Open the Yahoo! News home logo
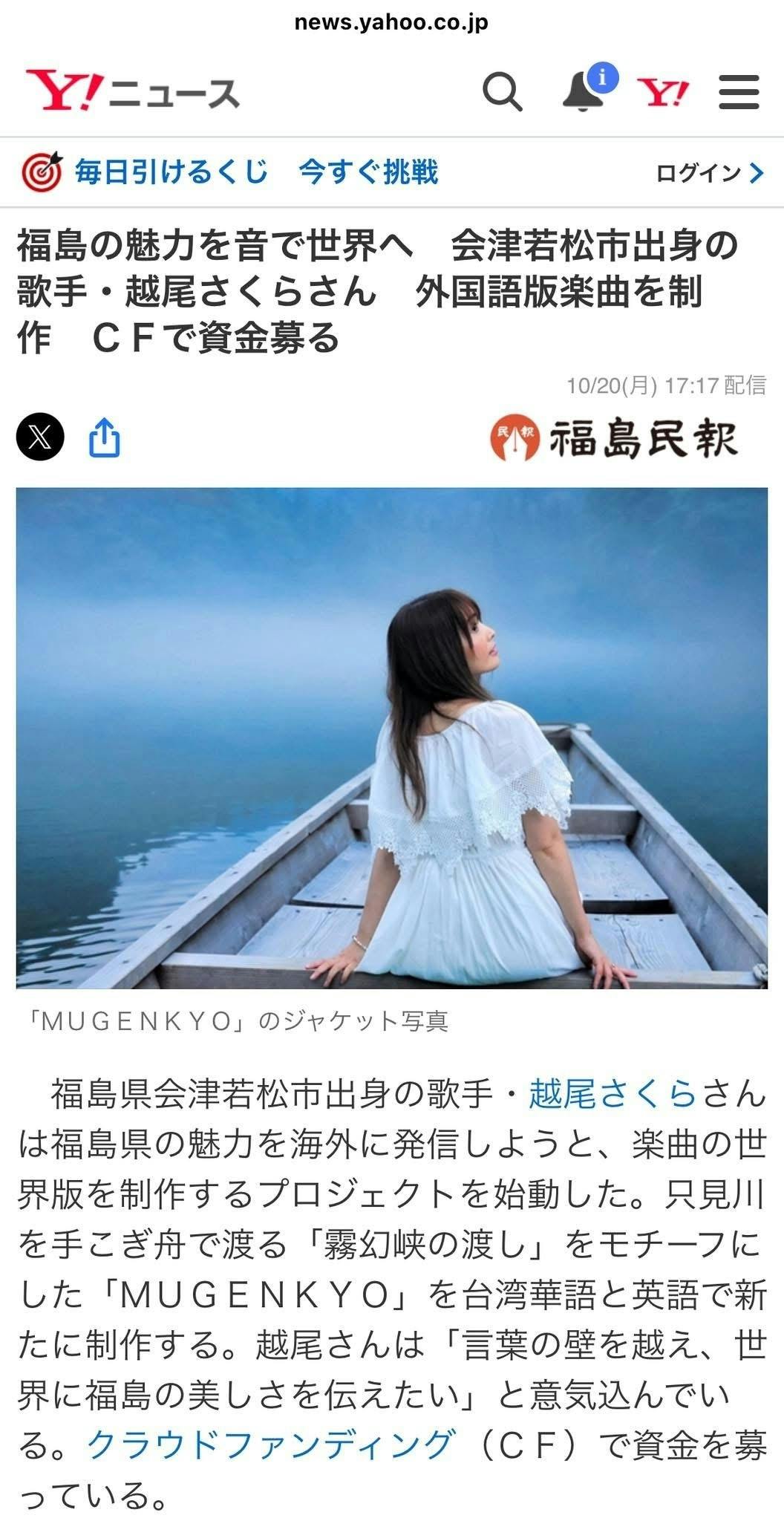The width and height of the screenshot is (784, 1521). (x=132, y=93)
